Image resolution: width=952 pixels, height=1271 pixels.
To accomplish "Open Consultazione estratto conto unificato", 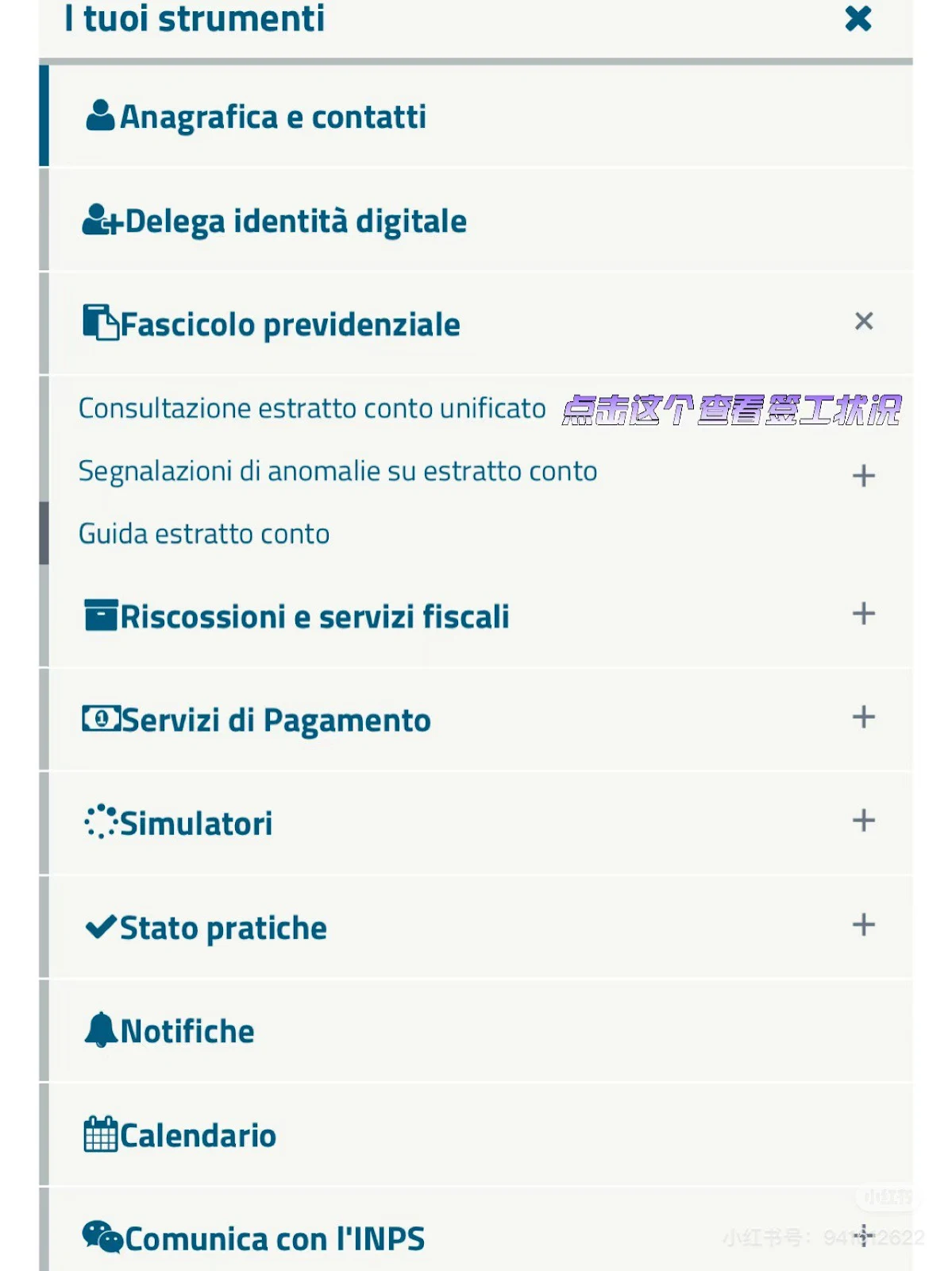I will [312, 408].
